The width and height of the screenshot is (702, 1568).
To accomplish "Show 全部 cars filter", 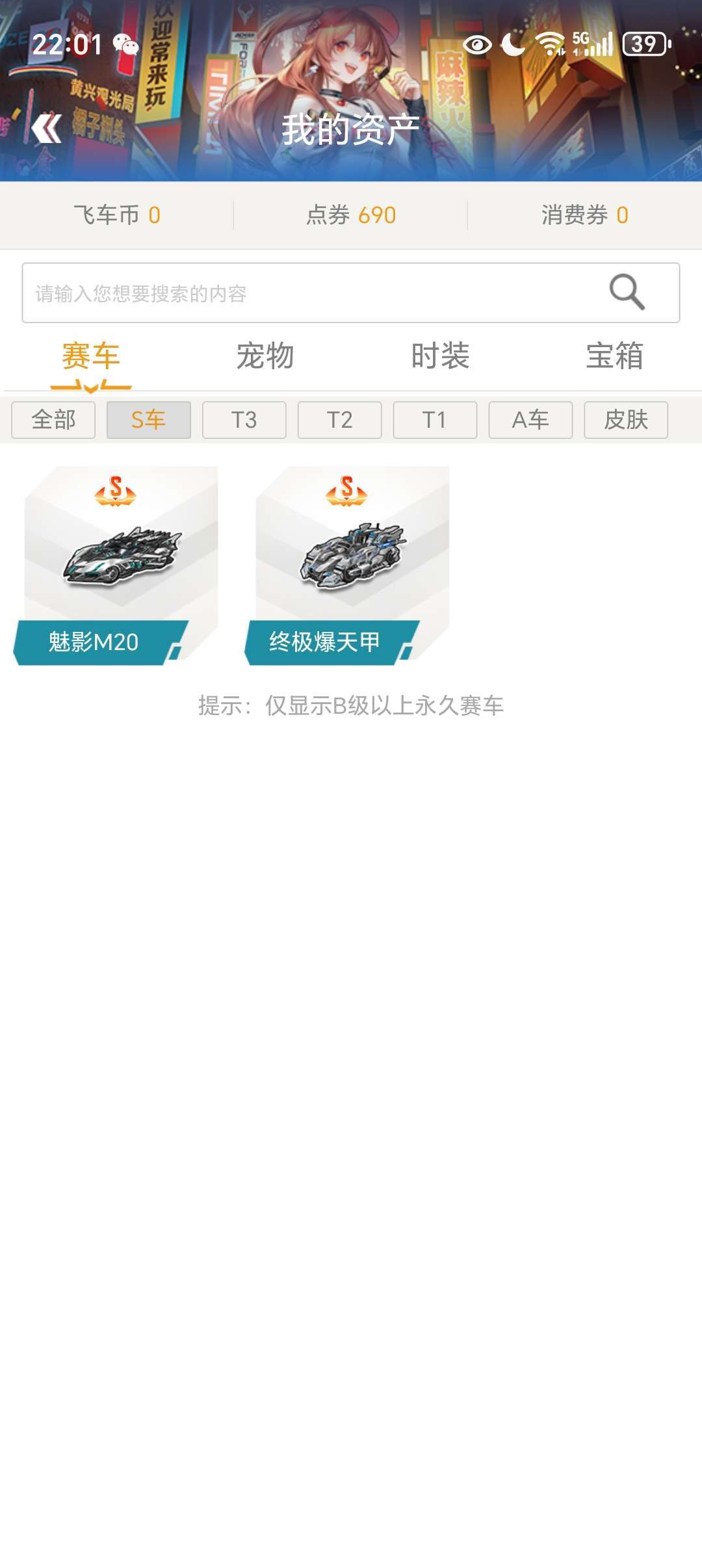I will (x=53, y=420).
